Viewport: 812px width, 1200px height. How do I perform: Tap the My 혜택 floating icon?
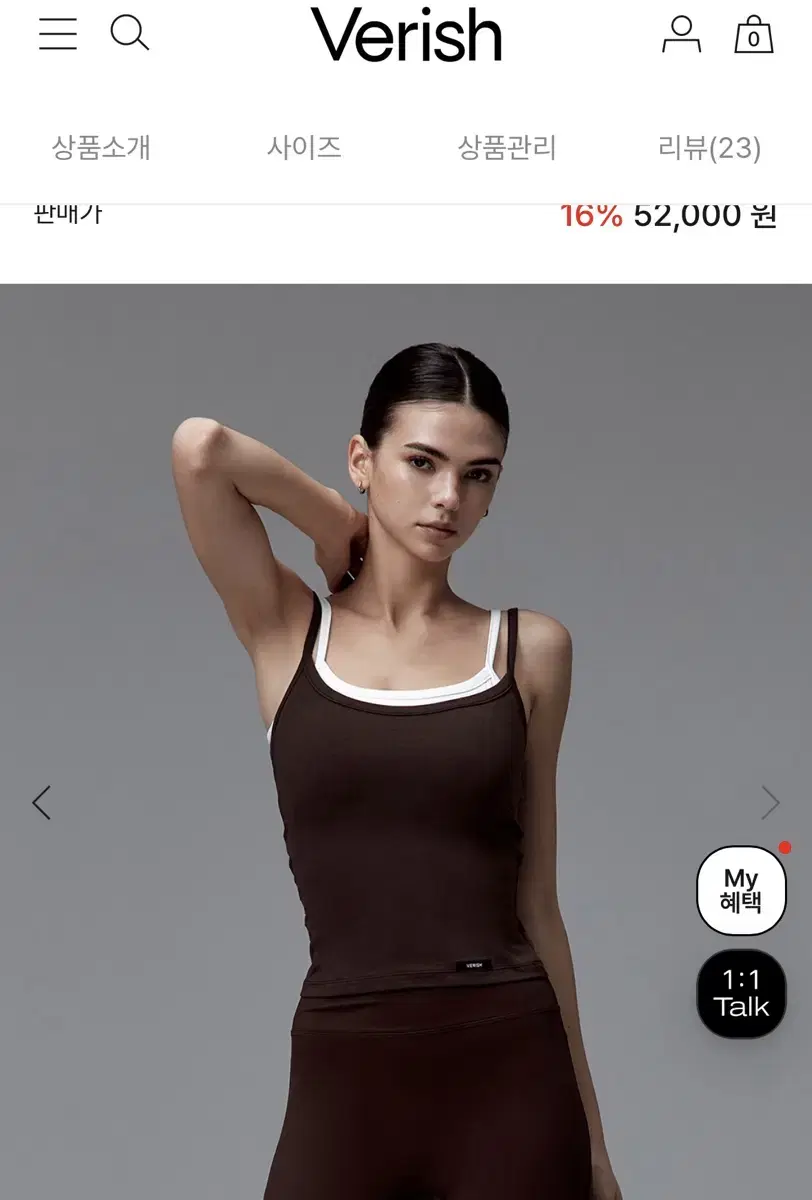[x=741, y=890]
